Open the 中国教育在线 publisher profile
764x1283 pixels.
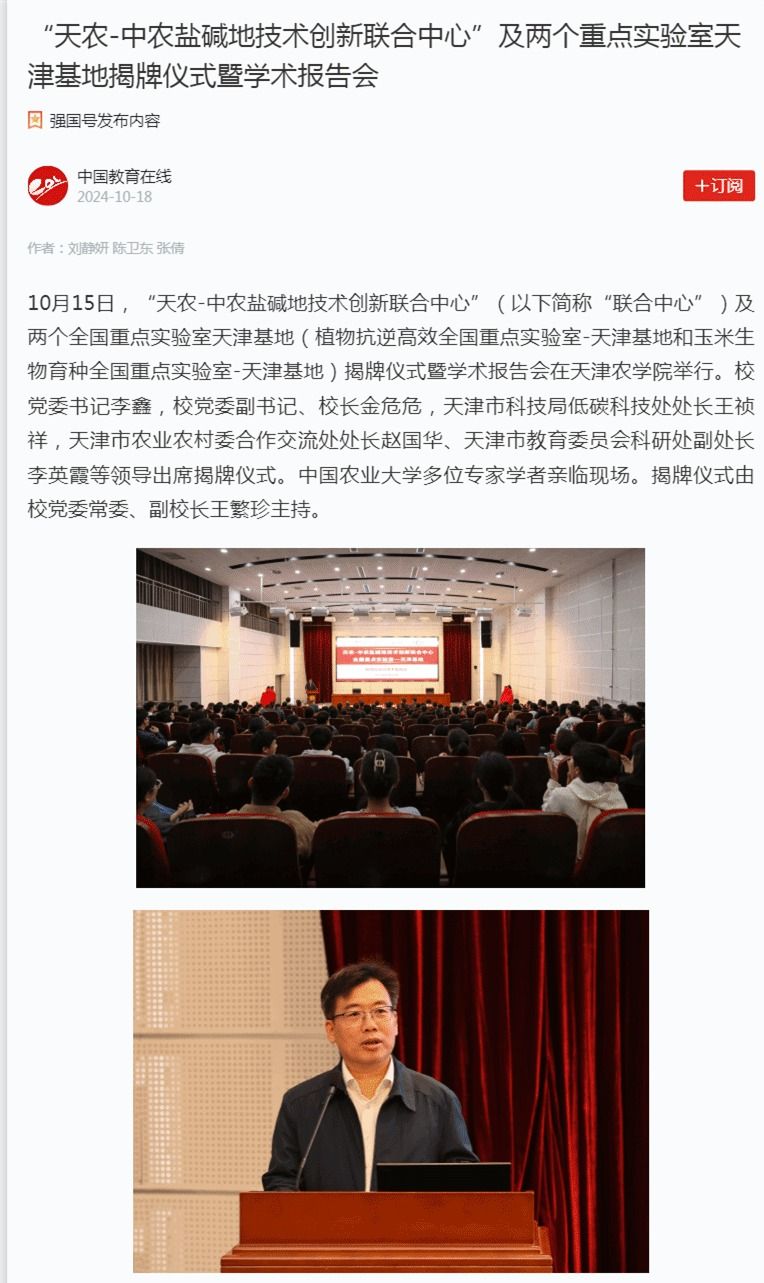pos(124,177)
